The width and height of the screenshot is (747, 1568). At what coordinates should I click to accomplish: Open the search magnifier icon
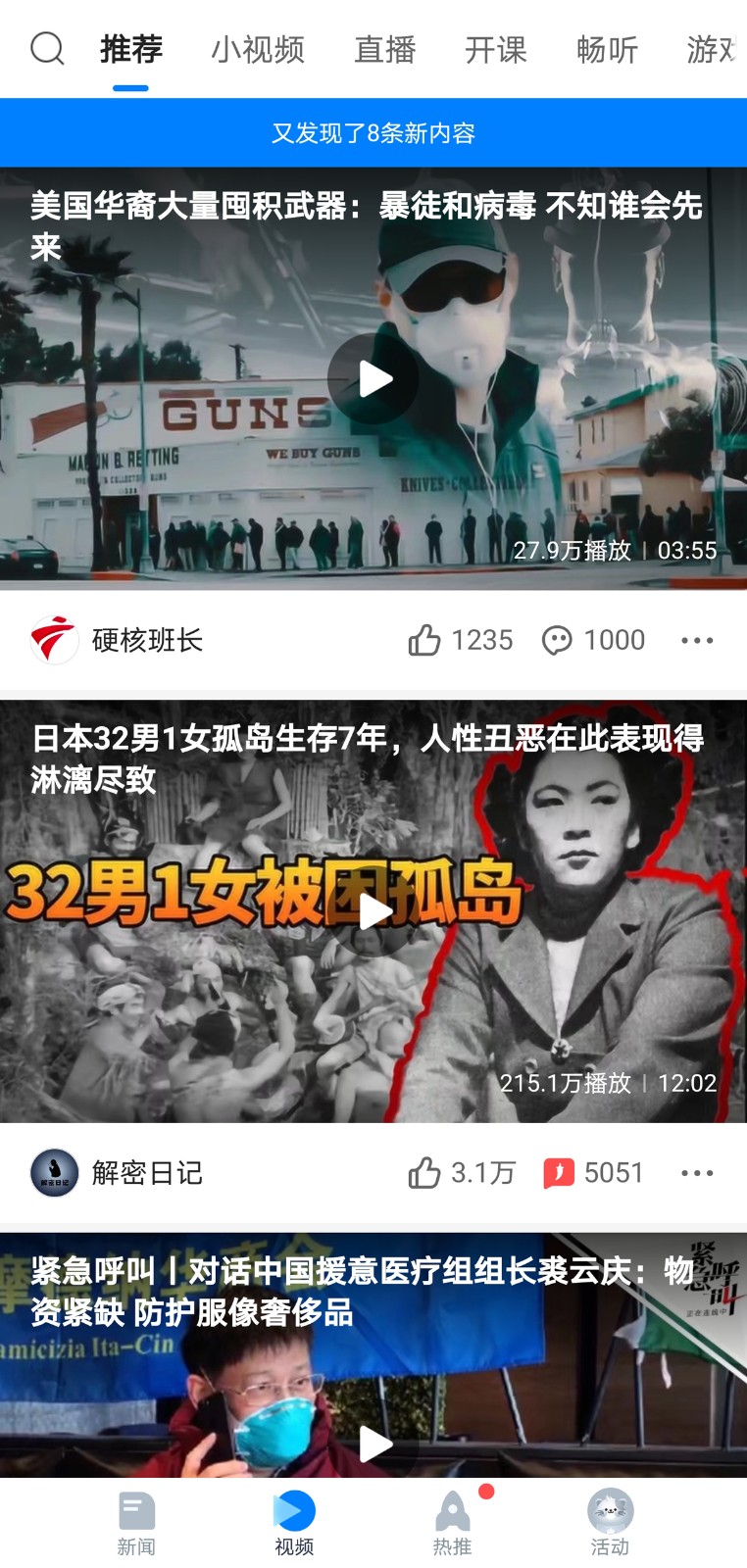[47, 48]
